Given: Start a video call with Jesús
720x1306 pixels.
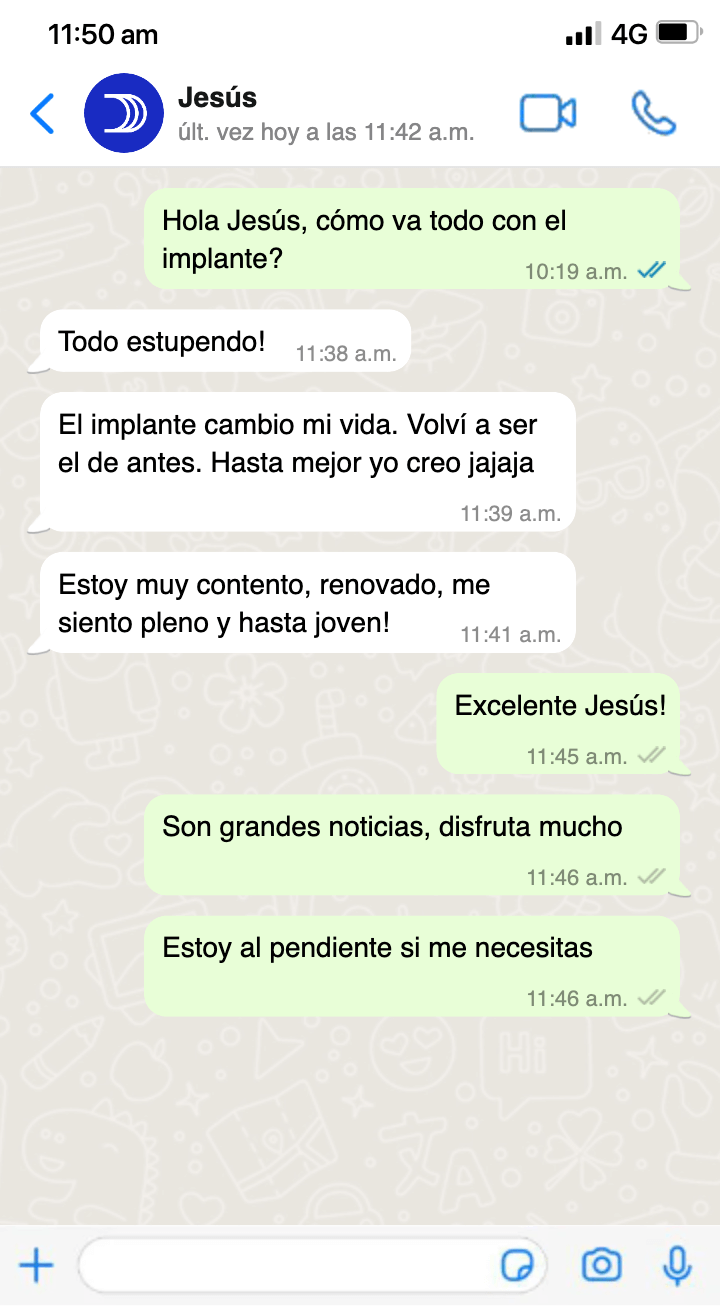Looking at the screenshot, I should coord(547,114).
